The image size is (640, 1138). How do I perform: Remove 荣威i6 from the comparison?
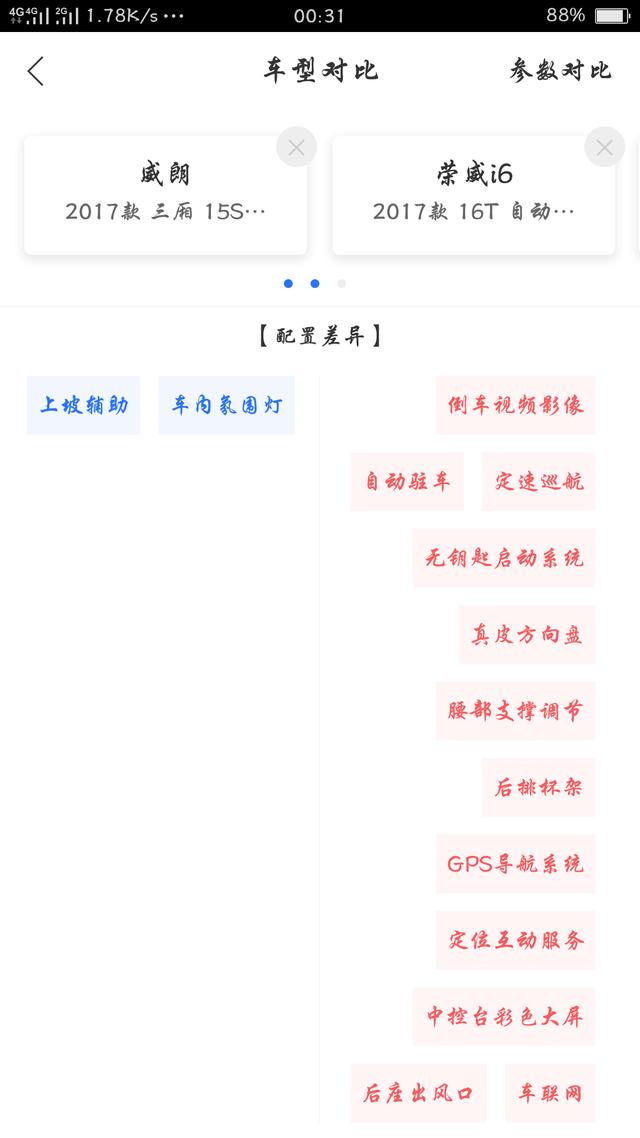click(604, 147)
